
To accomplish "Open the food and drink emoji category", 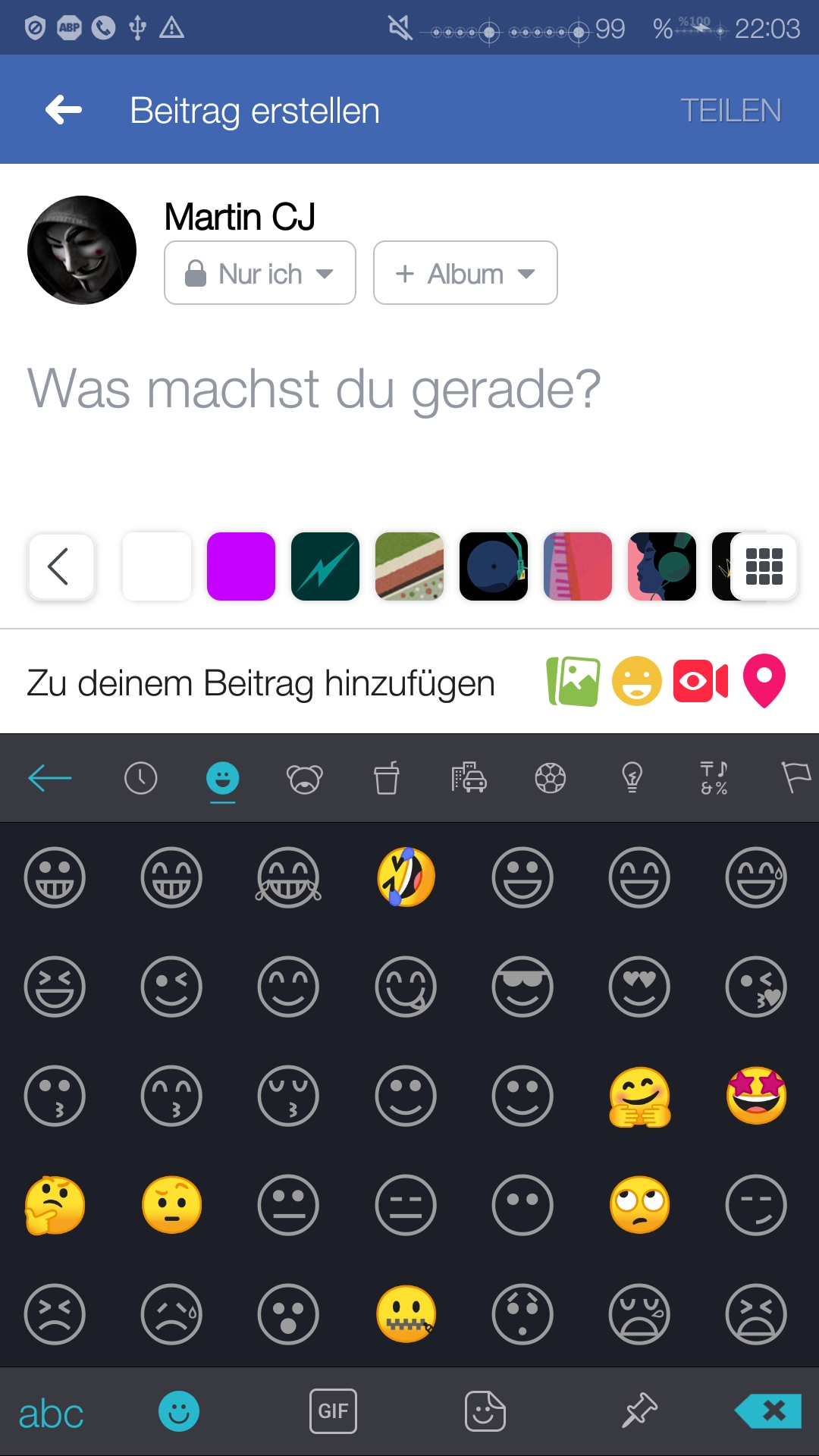I will (387, 777).
